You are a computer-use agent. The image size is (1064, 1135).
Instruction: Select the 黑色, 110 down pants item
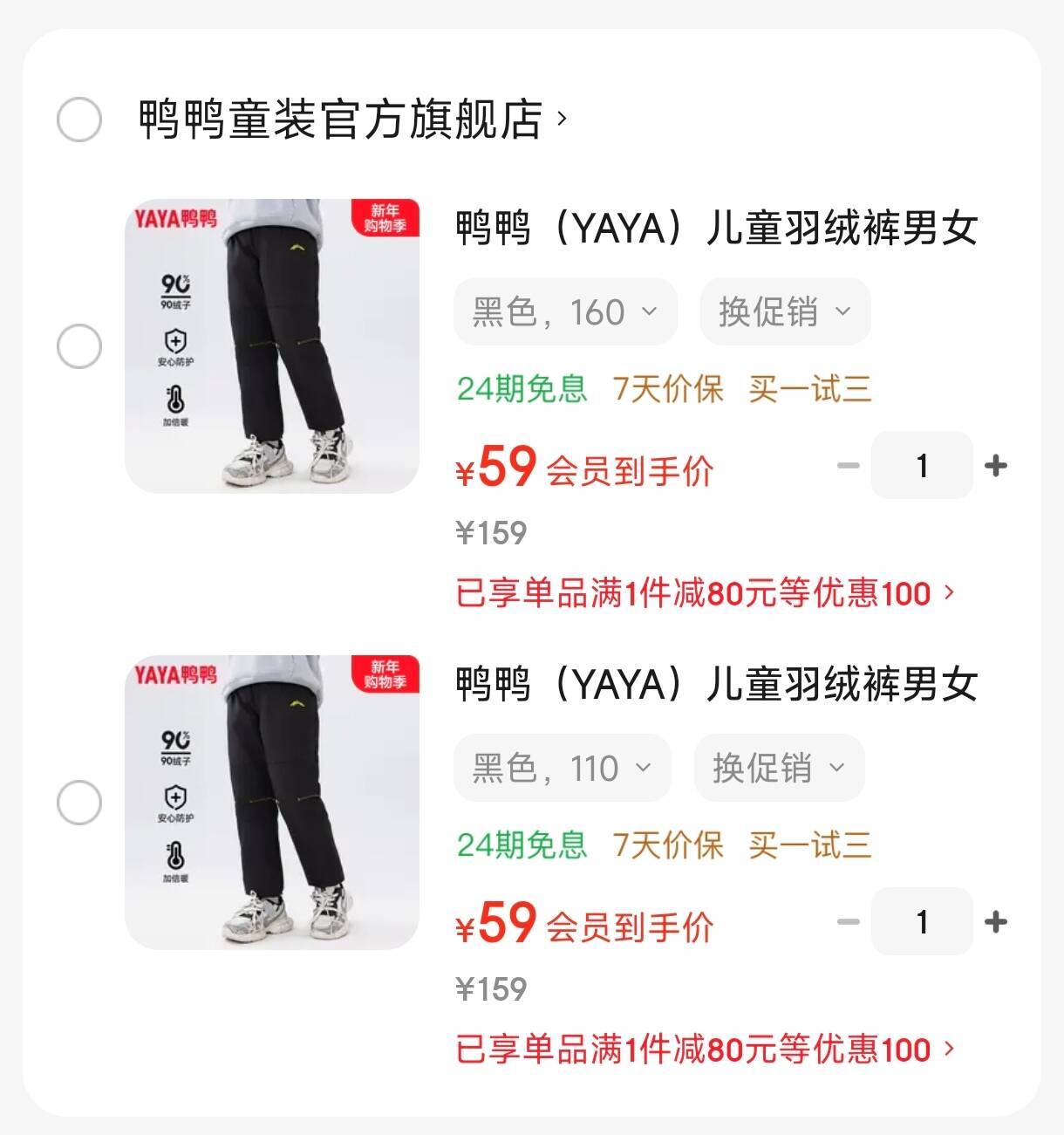pyautogui.click(x=79, y=803)
